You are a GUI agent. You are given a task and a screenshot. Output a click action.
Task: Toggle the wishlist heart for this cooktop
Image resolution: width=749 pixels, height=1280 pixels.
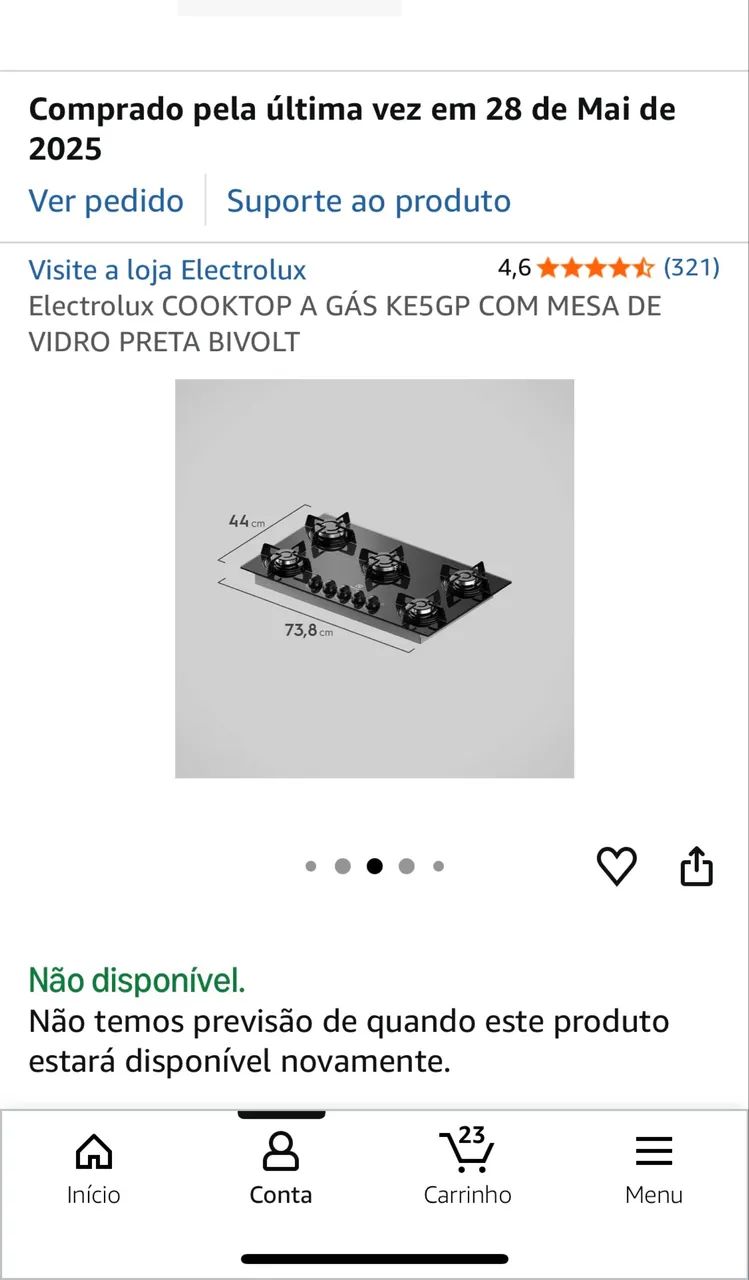click(617, 866)
